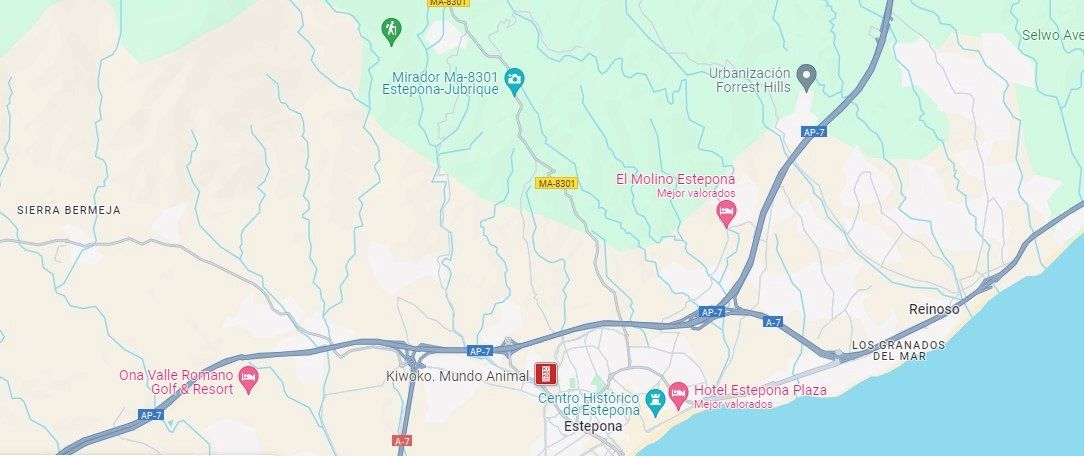Image resolution: width=1084 pixels, height=456 pixels.
Task: Tap the green hiking trail marker
Action: (x=392, y=30)
